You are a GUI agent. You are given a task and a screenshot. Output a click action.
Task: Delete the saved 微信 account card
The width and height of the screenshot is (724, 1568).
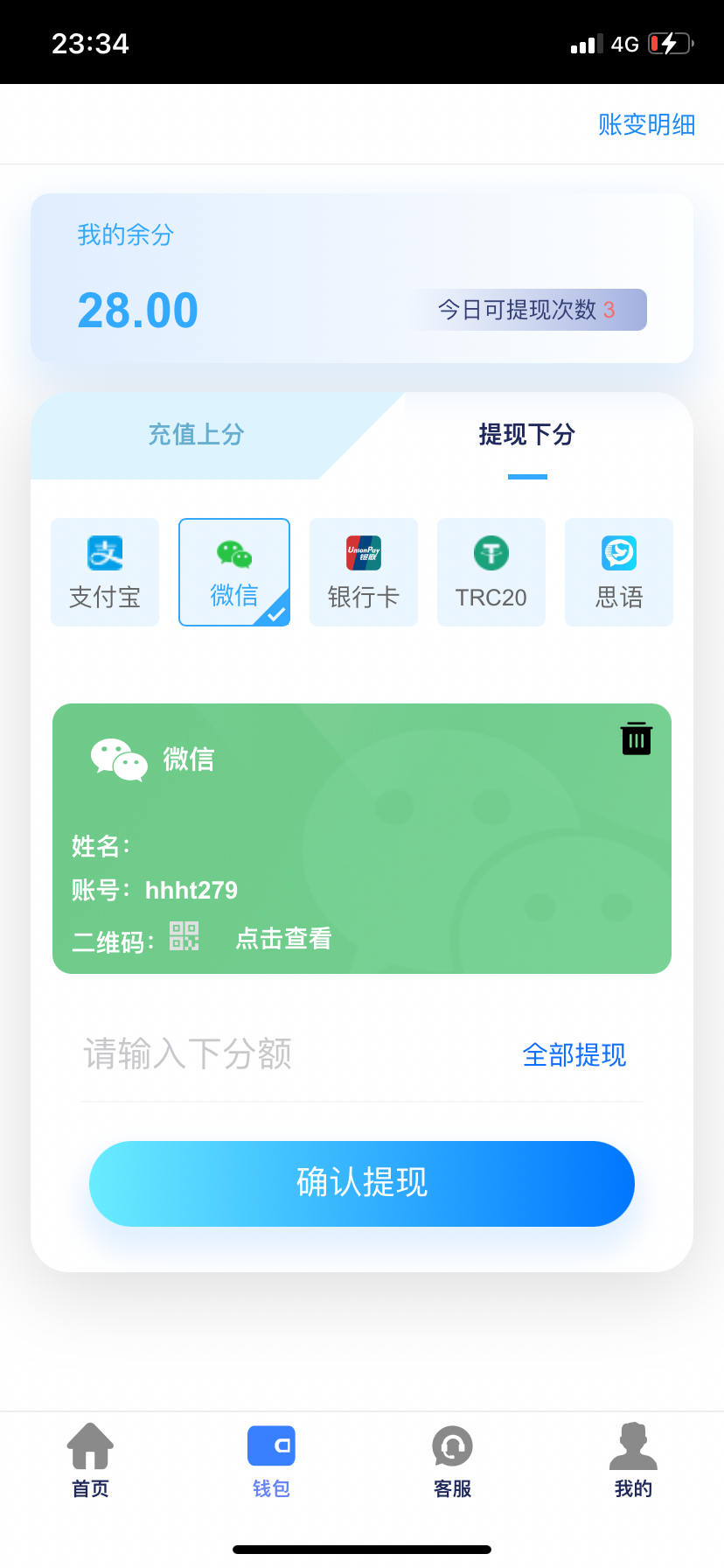(637, 739)
